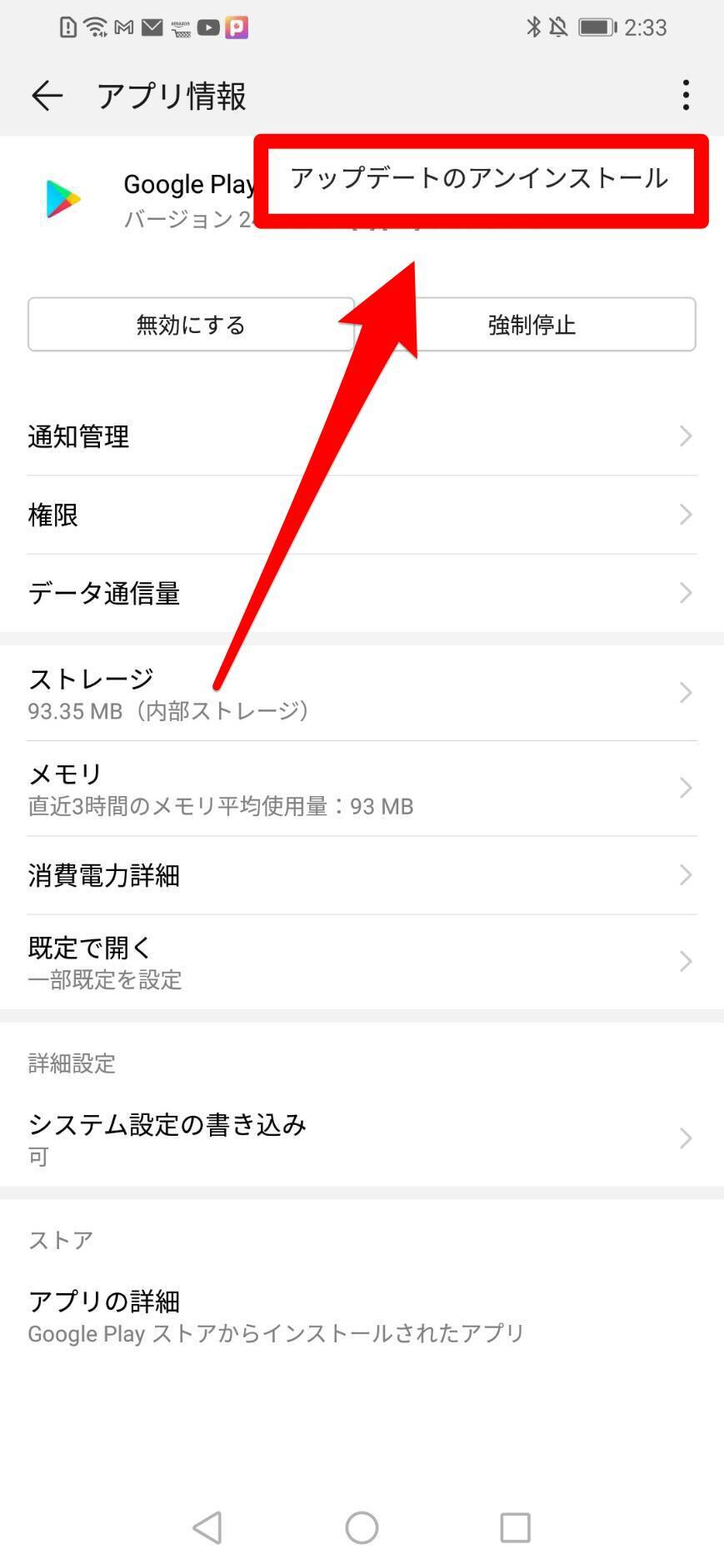View 消費電力詳細
Screen dimensions: 724x1568
coord(362,875)
